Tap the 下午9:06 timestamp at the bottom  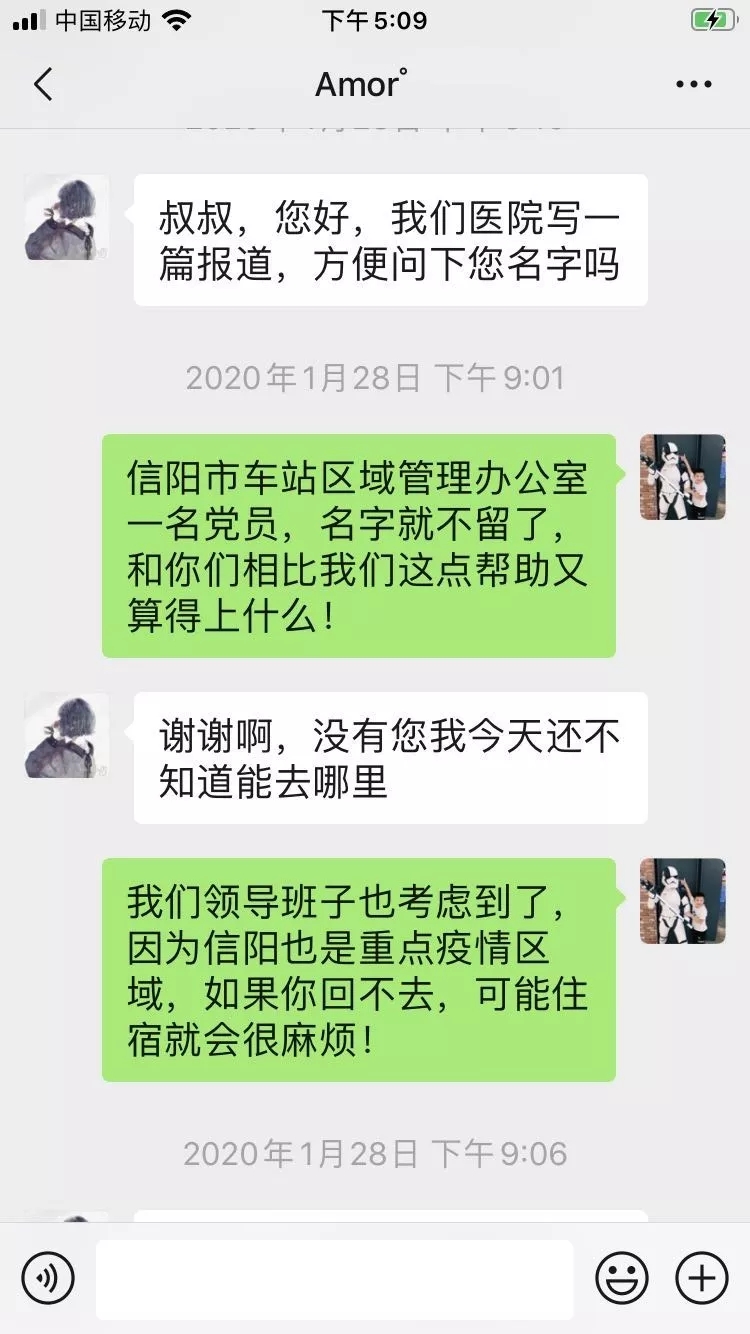(x=375, y=1152)
